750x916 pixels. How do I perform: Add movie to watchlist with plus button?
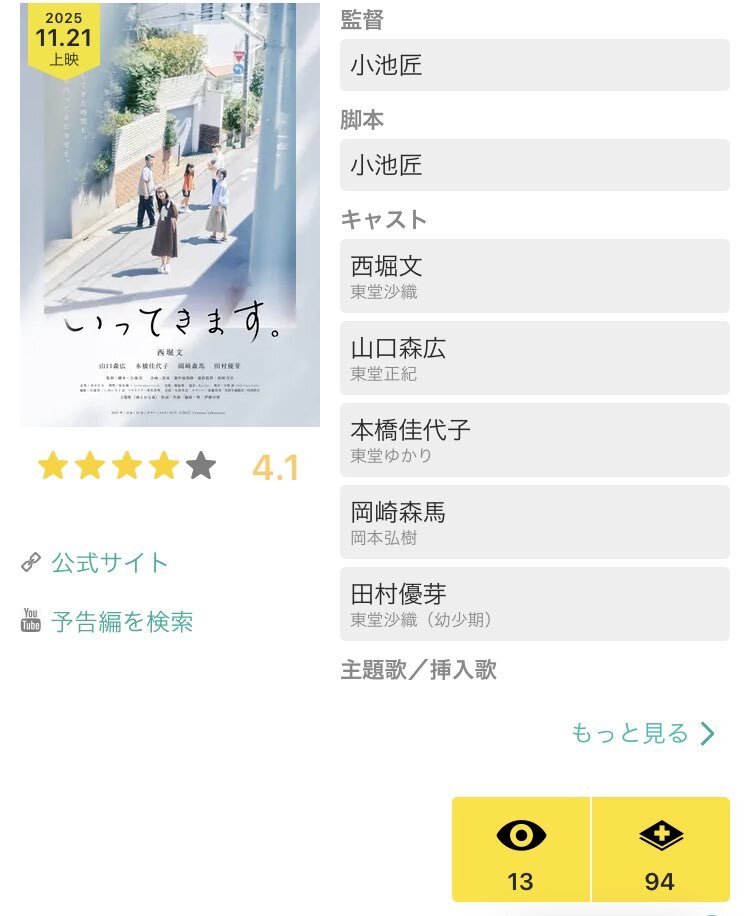(x=660, y=849)
